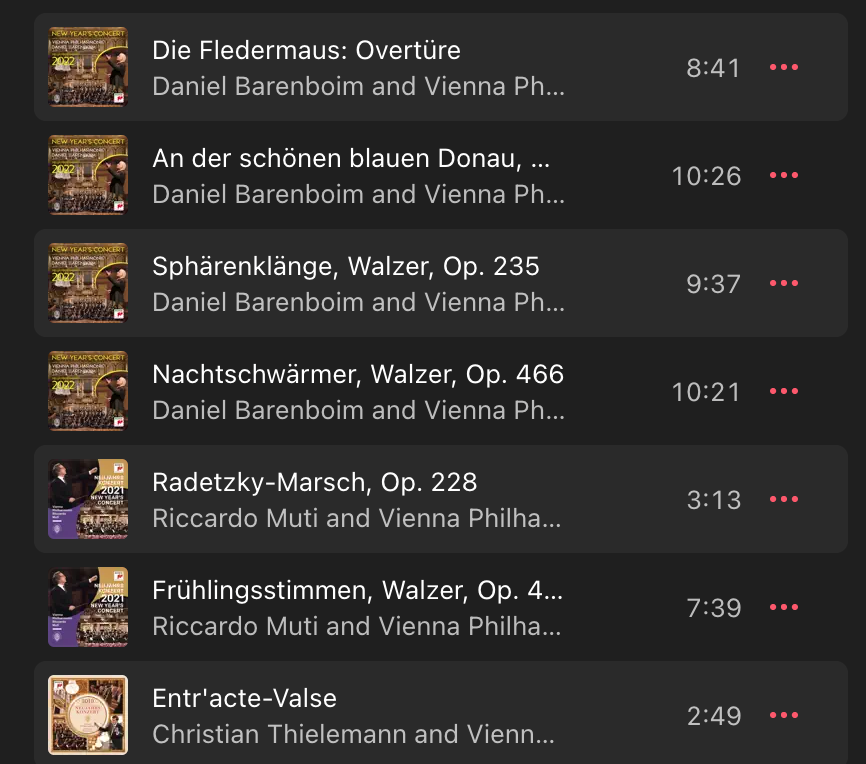Open more options for An der schönen blauen Donau
Image resolution: width=866 pixels, height=764 pixels.
click(x=783, y=175)
